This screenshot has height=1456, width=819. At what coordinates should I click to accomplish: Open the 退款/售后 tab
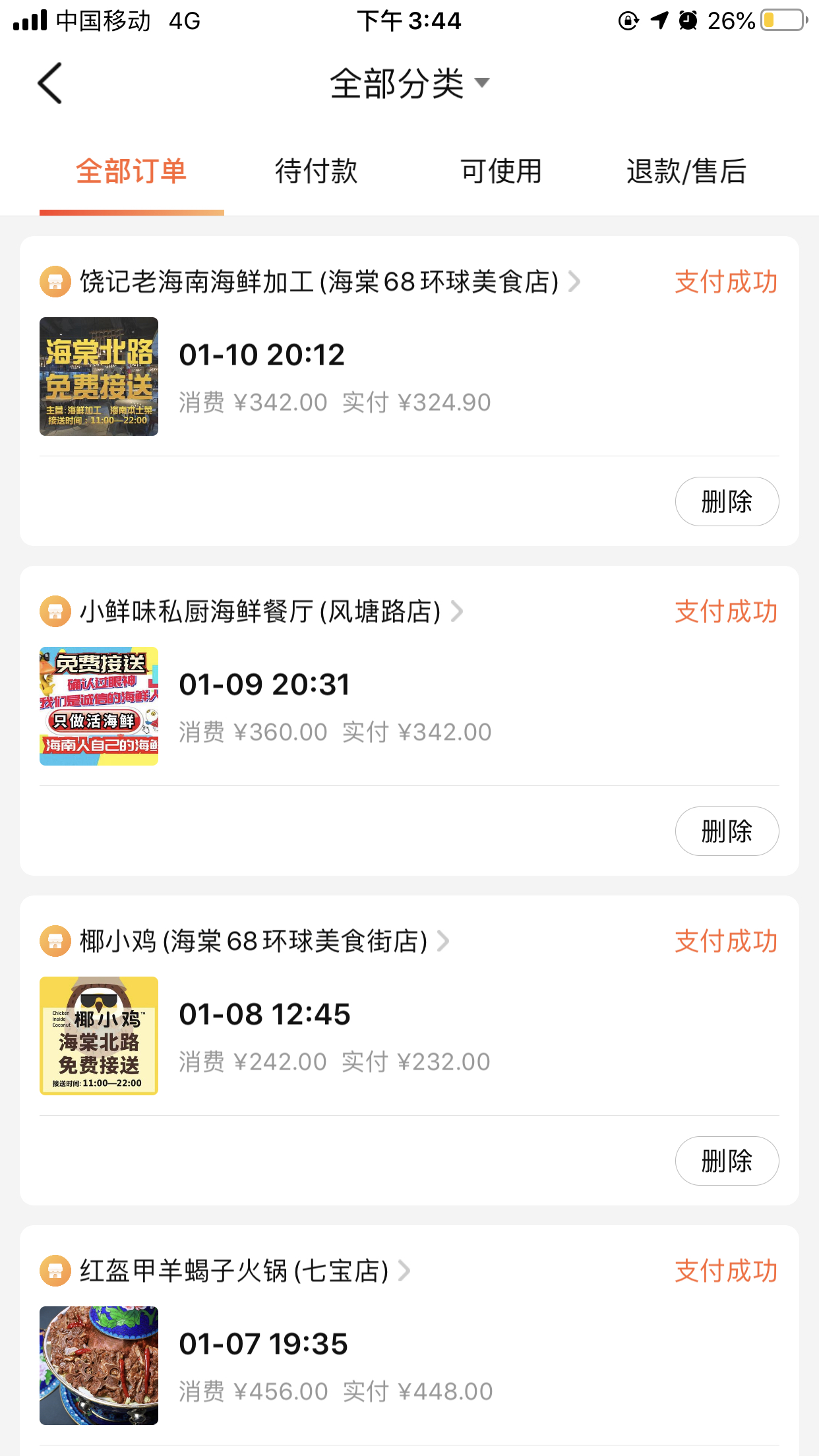coord(686,171)
